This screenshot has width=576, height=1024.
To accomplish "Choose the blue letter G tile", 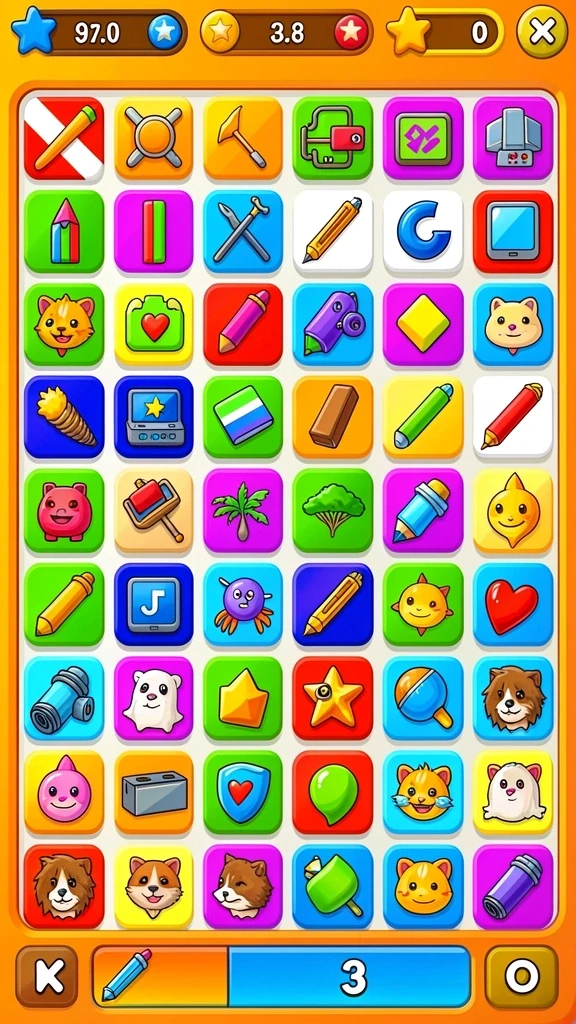I will [423, 232].
